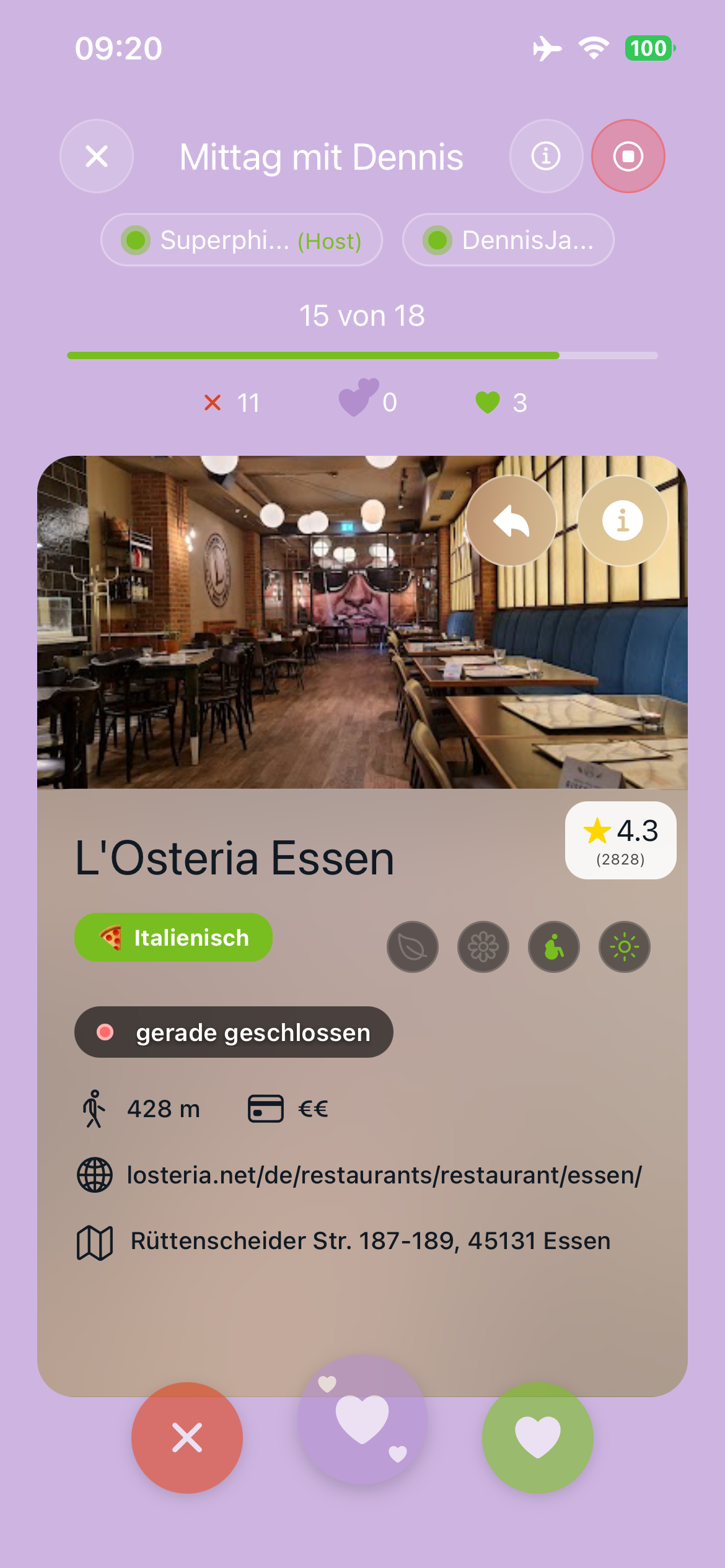
Task: Open session info next to the title
Action: pos(546,156)
